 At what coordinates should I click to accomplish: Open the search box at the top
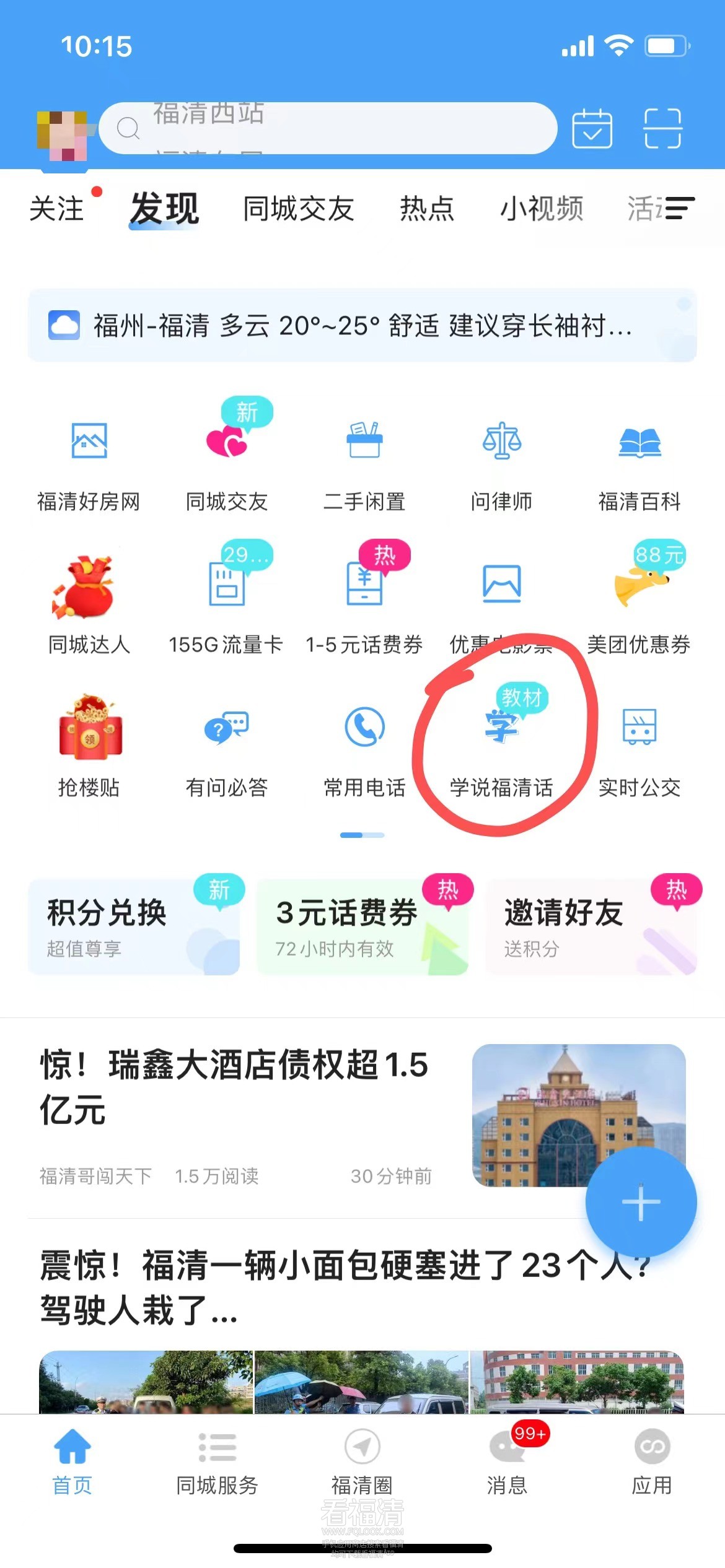[328, 128]
